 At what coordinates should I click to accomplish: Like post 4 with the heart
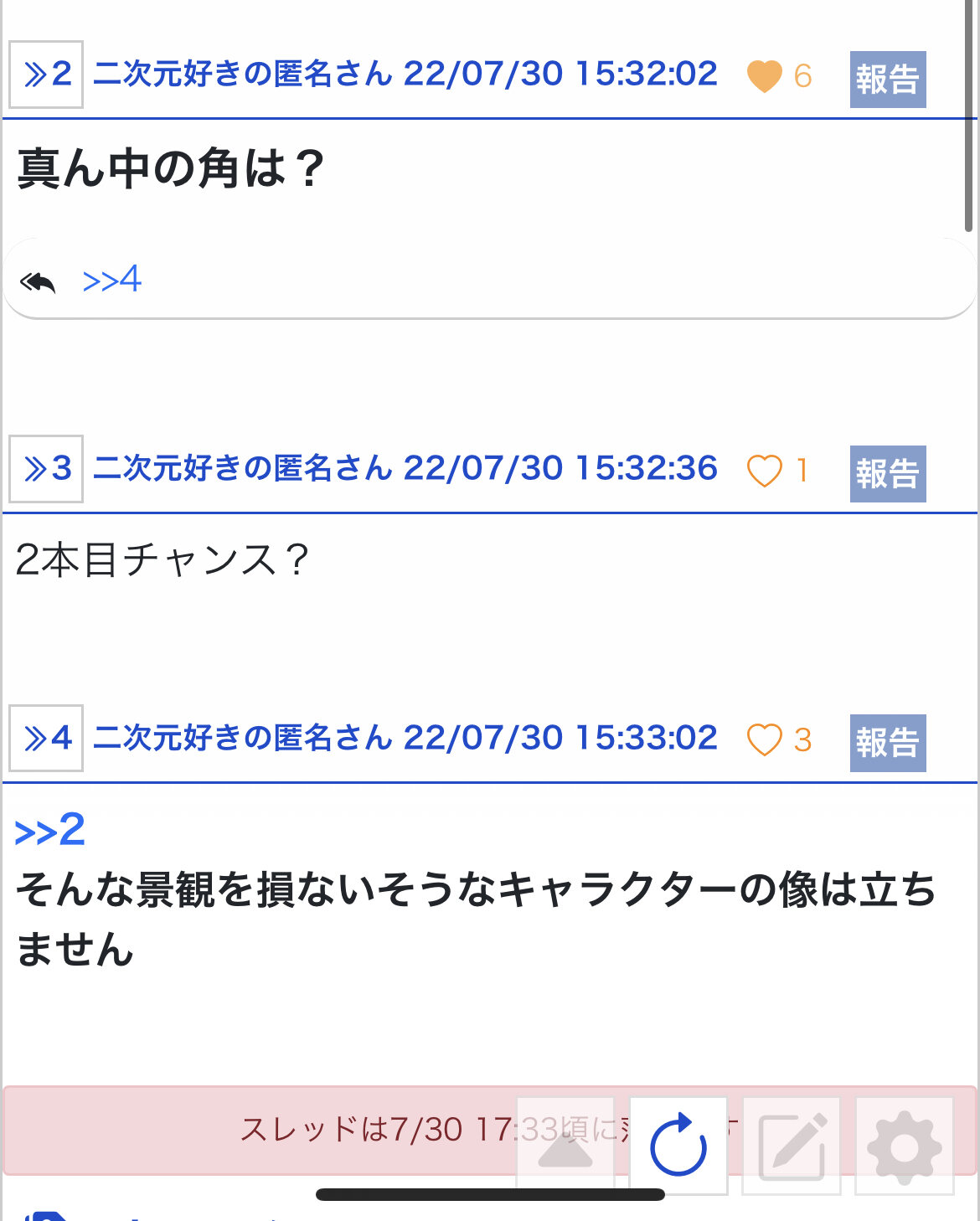[764, 740]
